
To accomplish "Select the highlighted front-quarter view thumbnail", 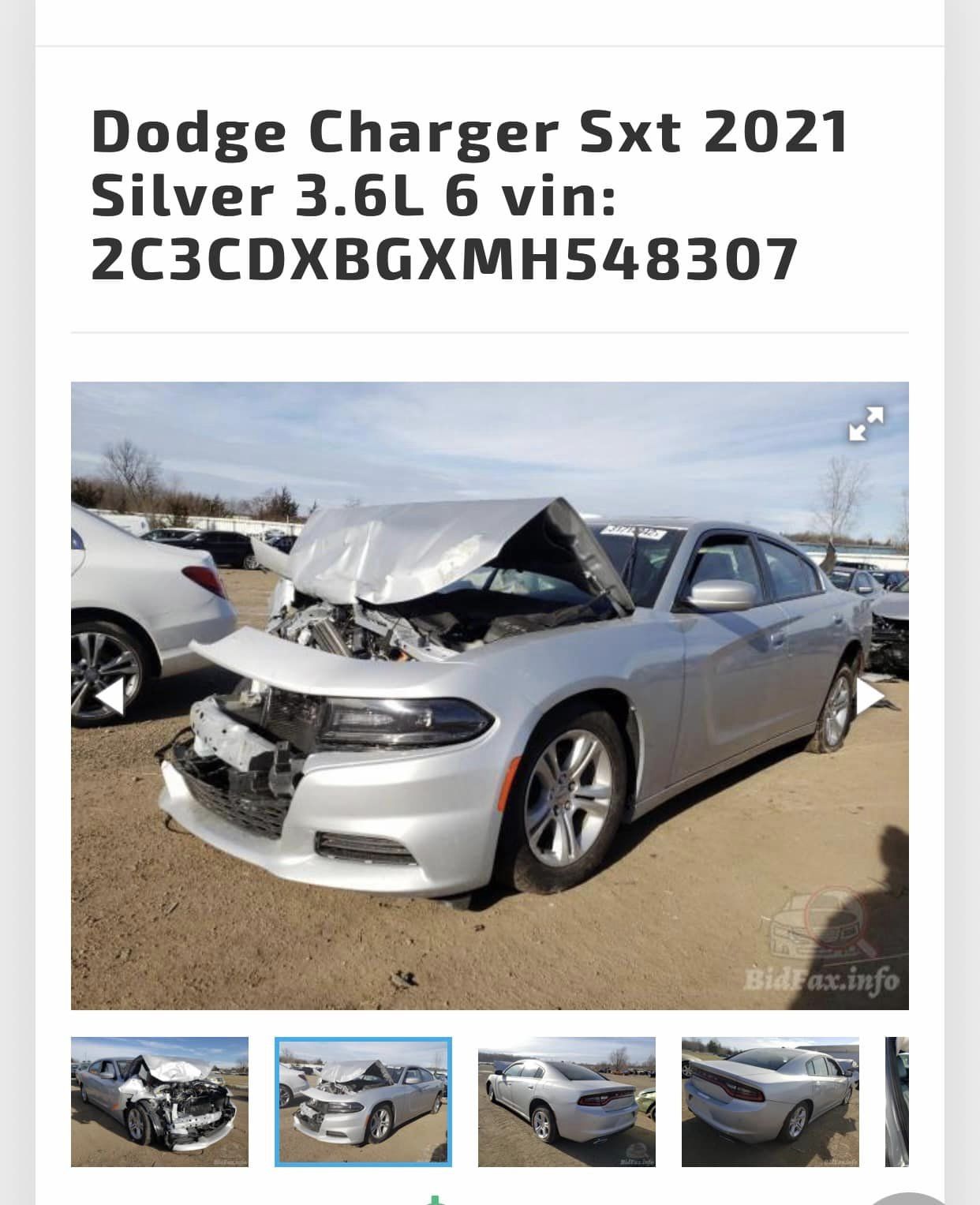I will point(363,1101).
